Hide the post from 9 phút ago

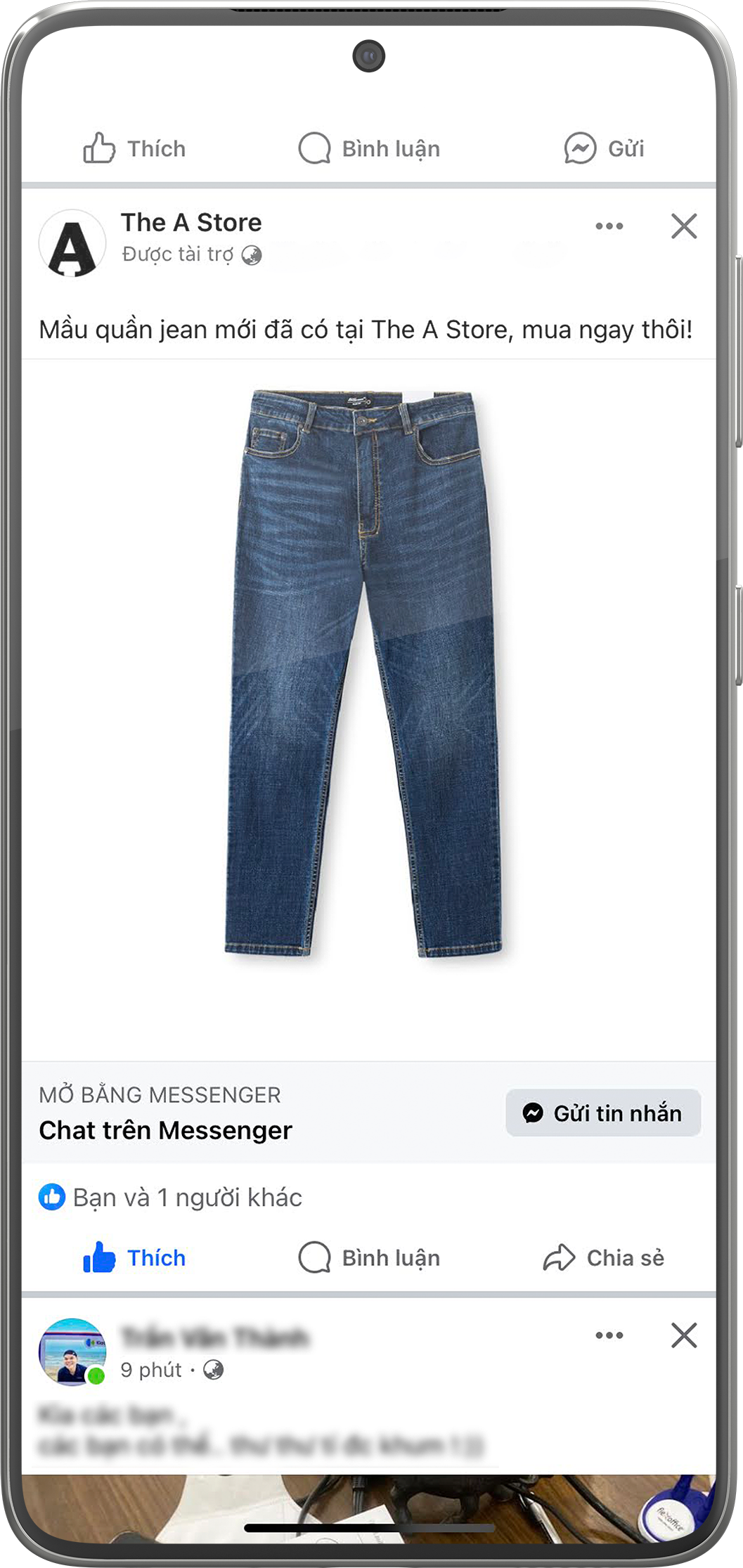point(683,1335)
